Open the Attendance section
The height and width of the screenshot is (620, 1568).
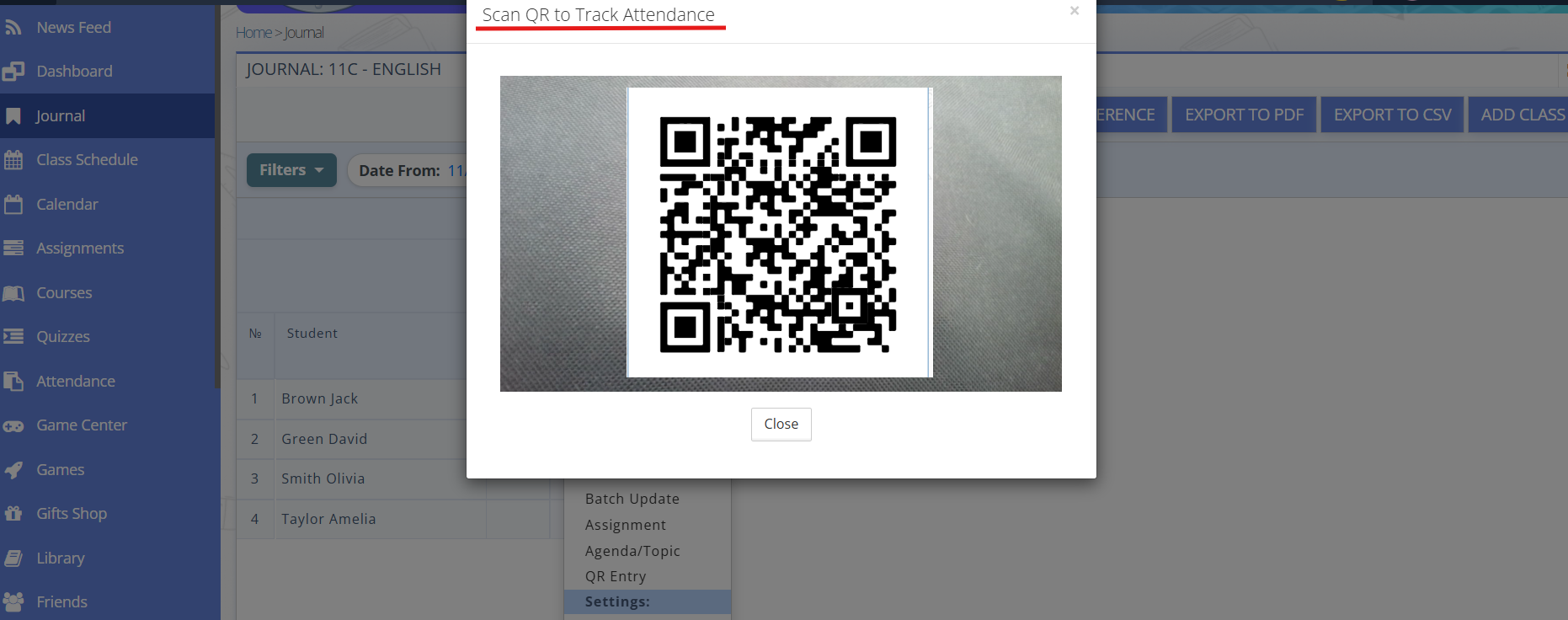tap(75, 382)
